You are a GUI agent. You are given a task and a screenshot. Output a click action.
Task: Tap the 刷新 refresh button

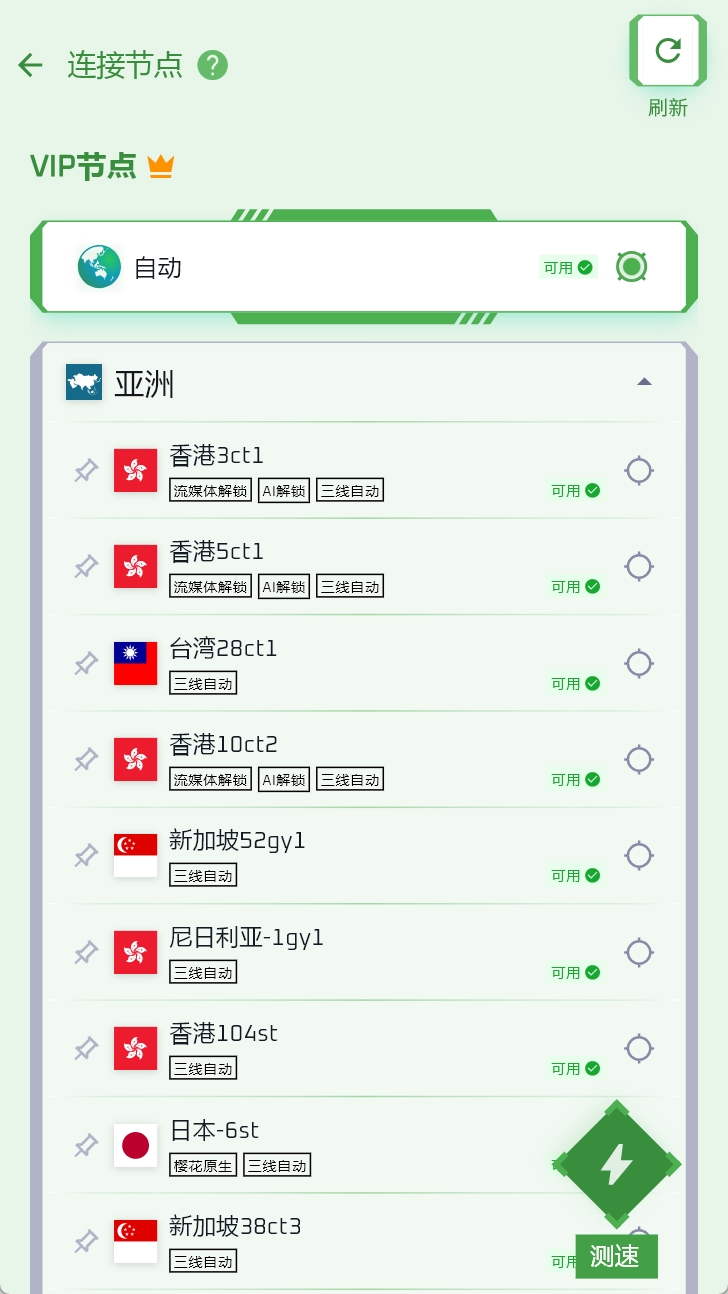(x=667, y=51)
